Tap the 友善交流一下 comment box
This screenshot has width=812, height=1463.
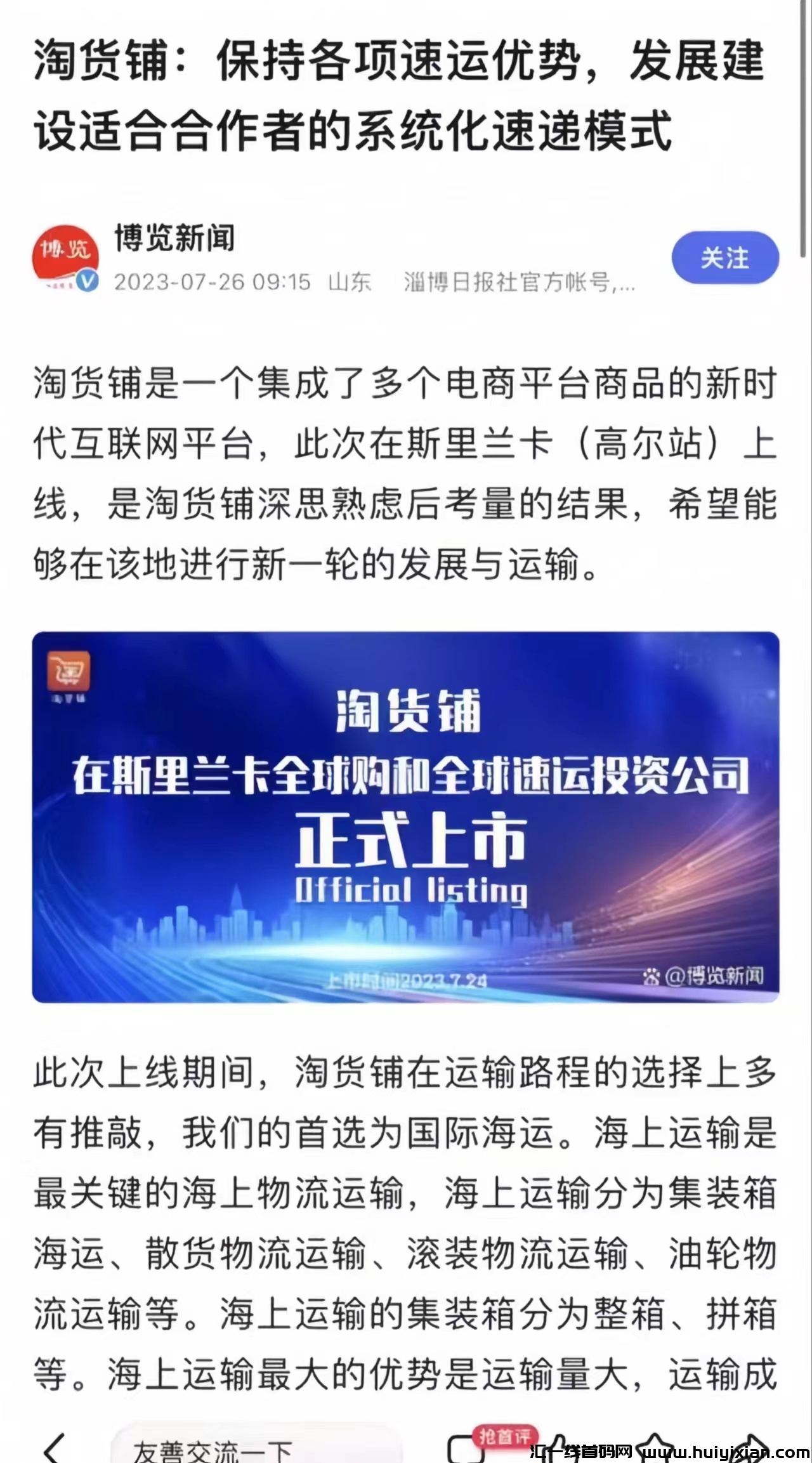coord(254,1448)
